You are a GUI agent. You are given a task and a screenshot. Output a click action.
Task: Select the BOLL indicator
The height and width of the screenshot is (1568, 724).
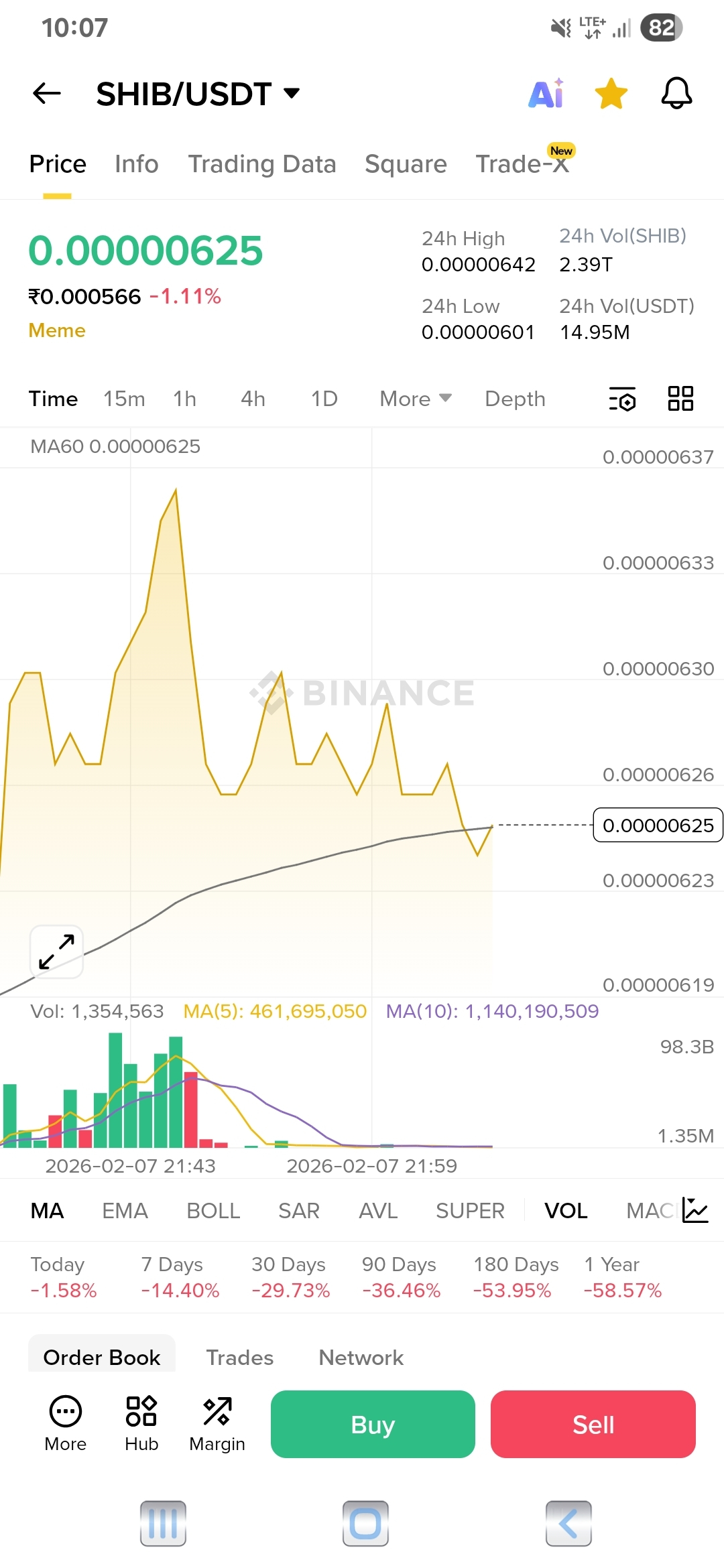coord(213,1211)
